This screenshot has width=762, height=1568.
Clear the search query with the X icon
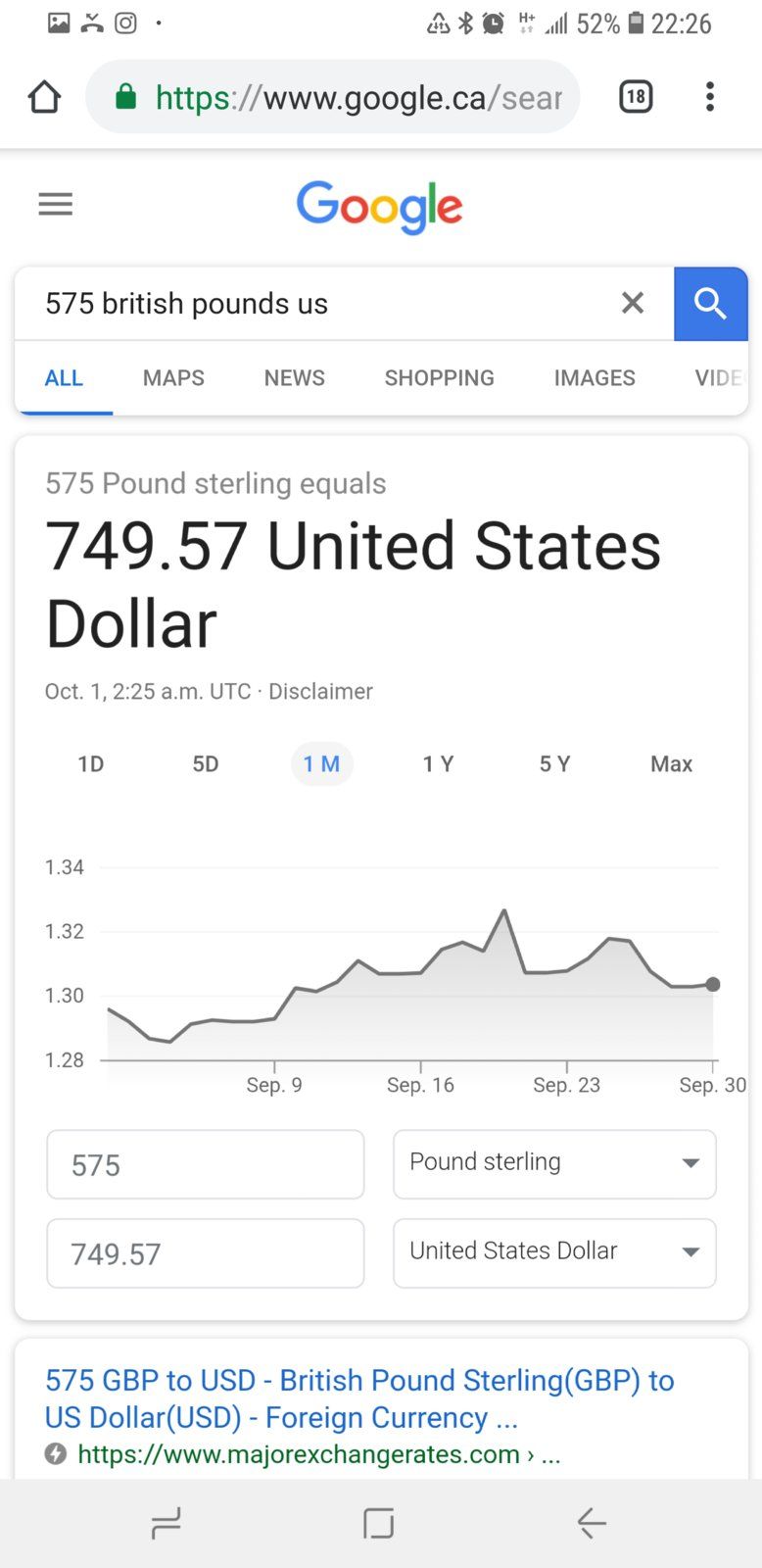pyautogui.click(x=632, y=304)
